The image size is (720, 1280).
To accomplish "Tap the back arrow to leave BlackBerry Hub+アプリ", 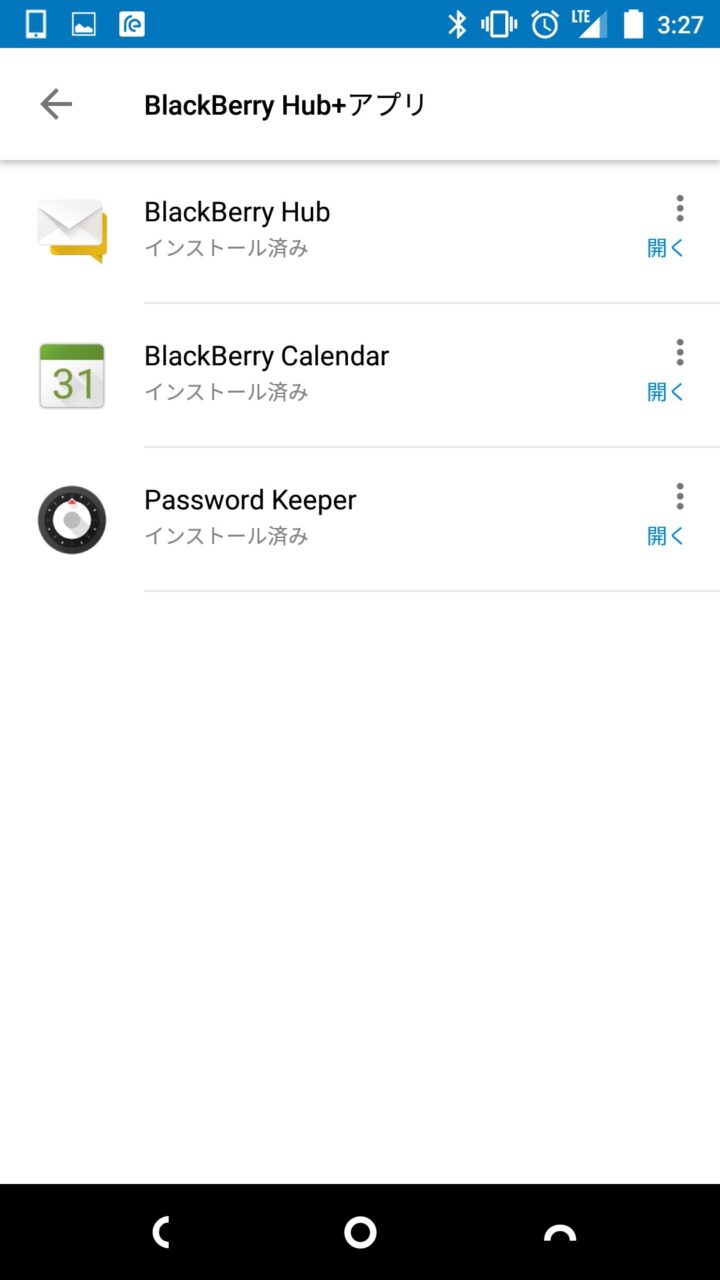I will [56, 104].
